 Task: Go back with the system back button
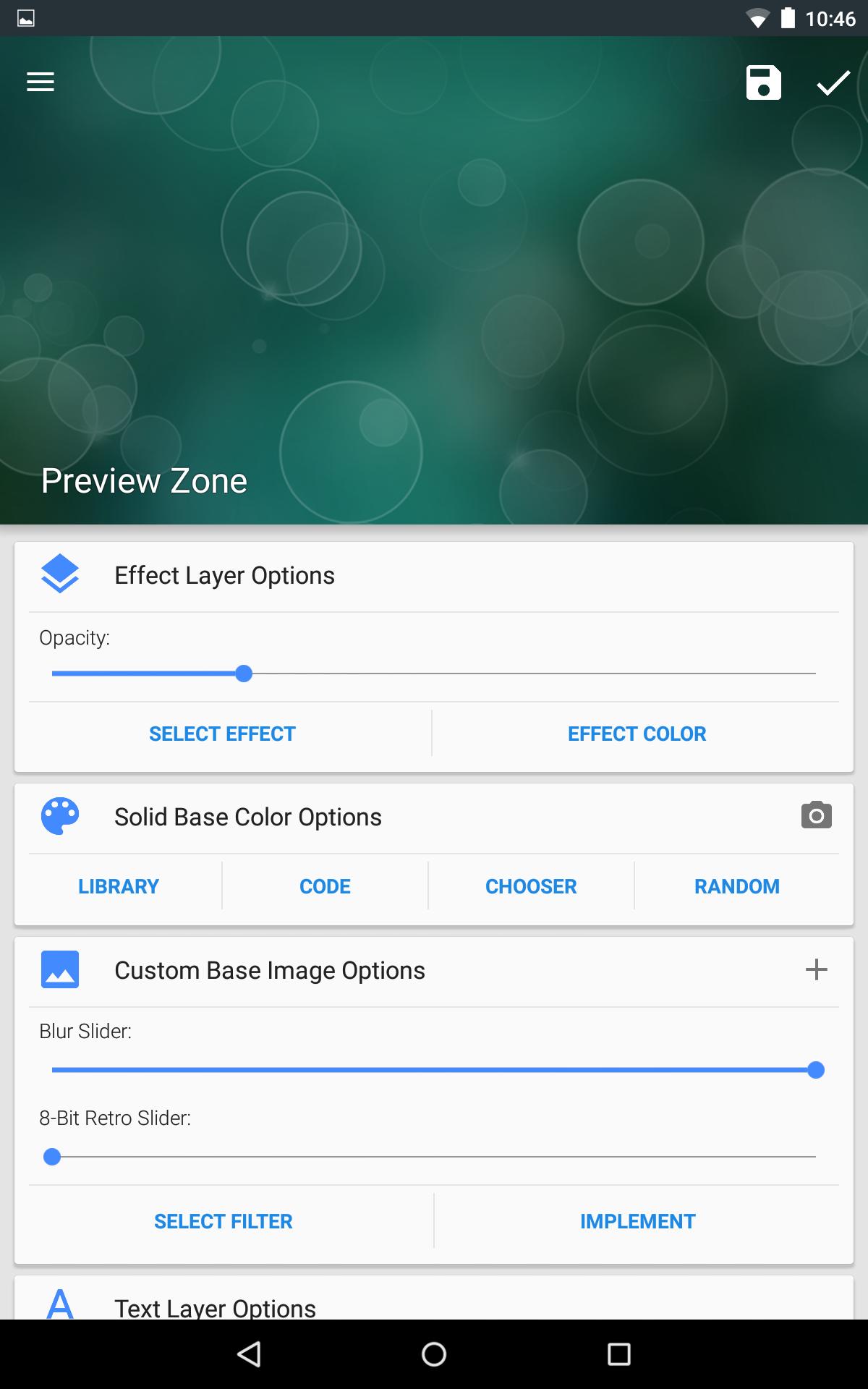249,1354
